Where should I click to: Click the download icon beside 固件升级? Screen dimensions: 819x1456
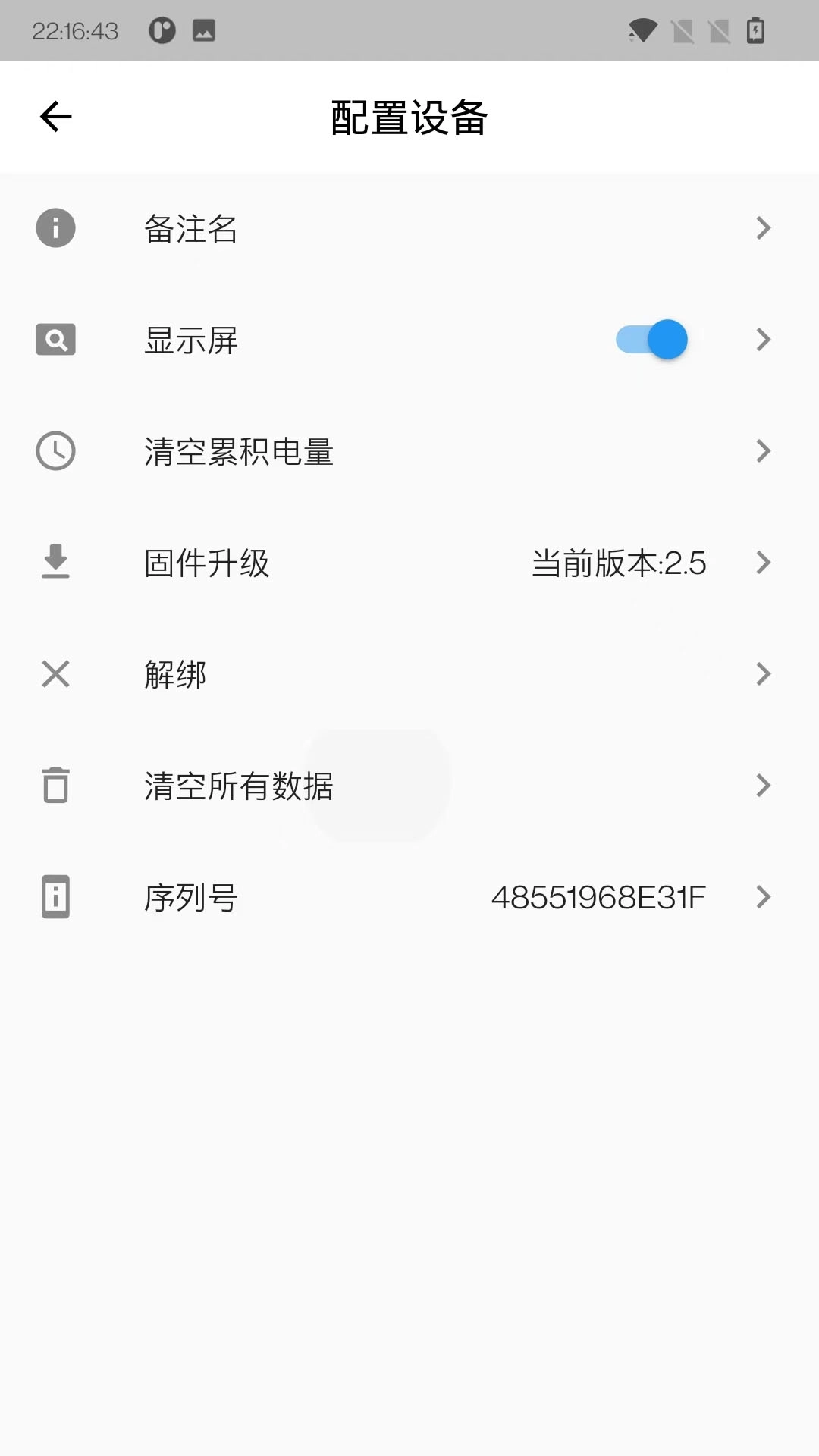55,562
